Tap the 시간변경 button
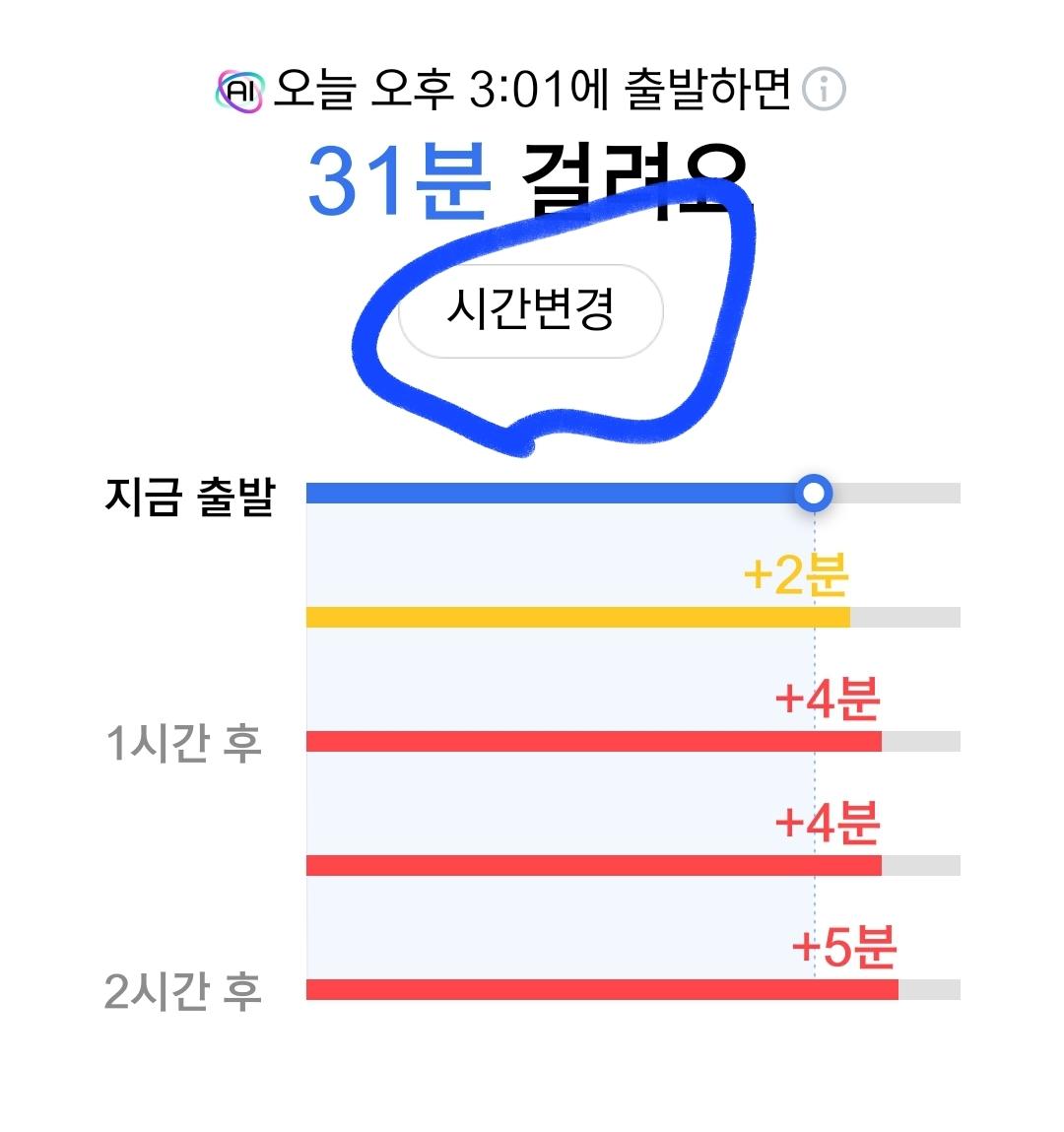 coord(530,310)
